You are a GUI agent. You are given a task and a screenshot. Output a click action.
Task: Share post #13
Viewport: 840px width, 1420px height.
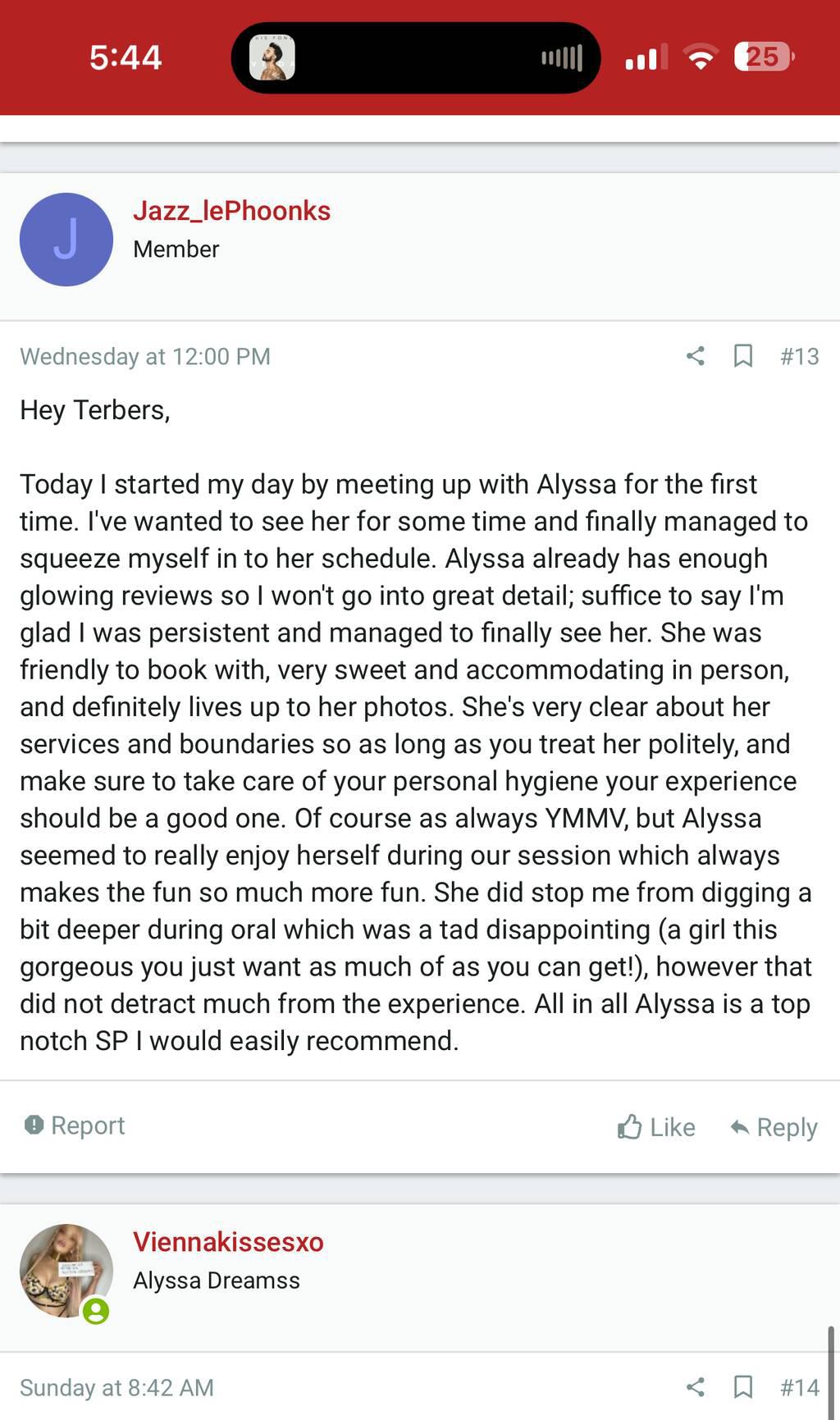pos(696,356)
